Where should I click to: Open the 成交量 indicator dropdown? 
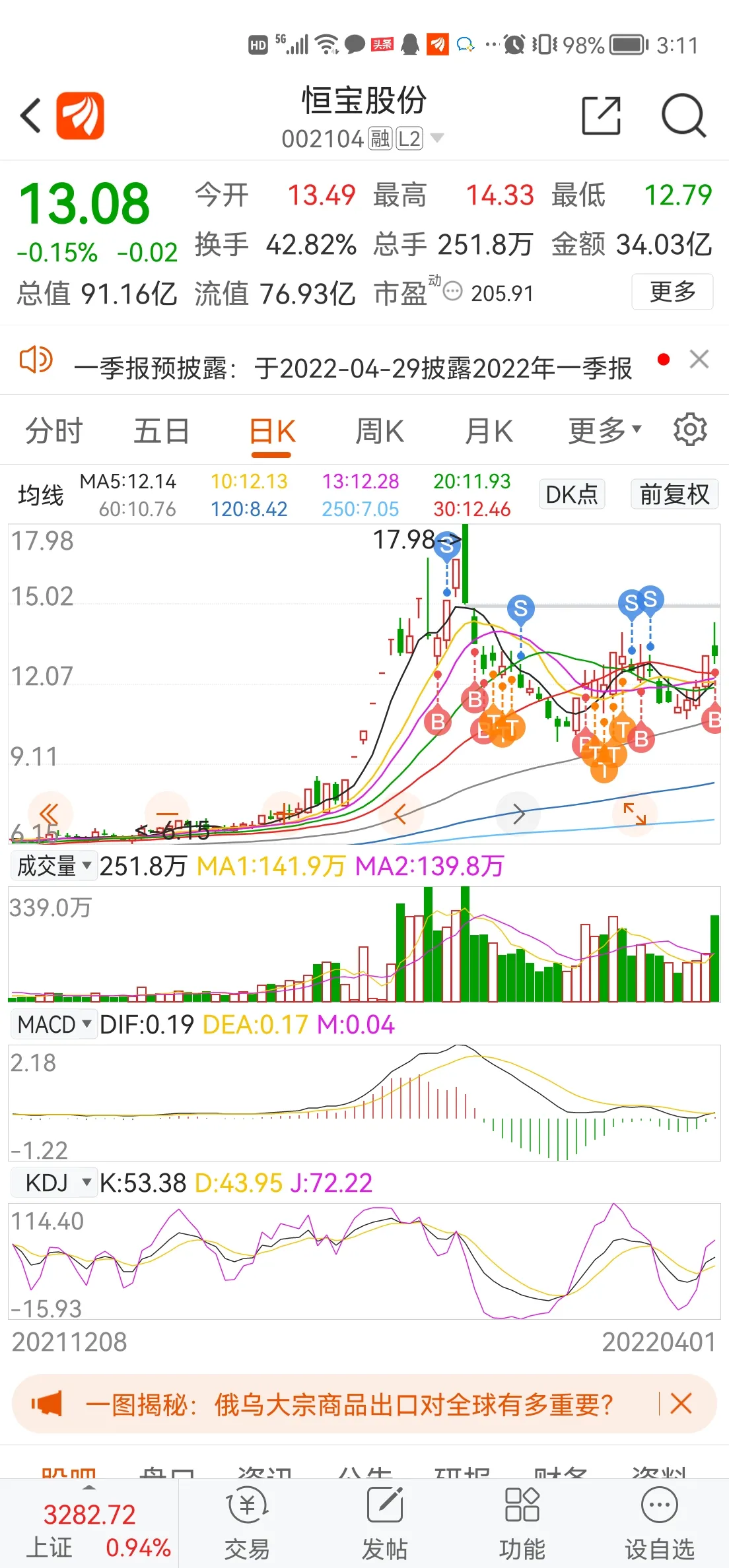pyautogui.click(x=54, y=866)
